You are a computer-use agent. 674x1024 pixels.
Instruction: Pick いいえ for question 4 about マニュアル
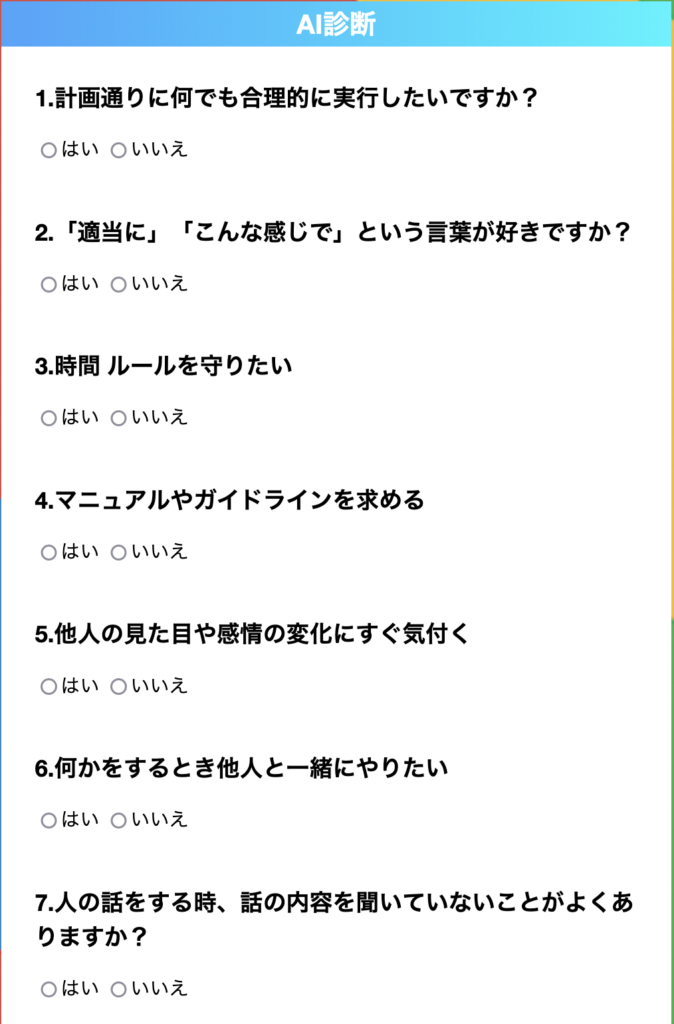(x=118, y=552)
